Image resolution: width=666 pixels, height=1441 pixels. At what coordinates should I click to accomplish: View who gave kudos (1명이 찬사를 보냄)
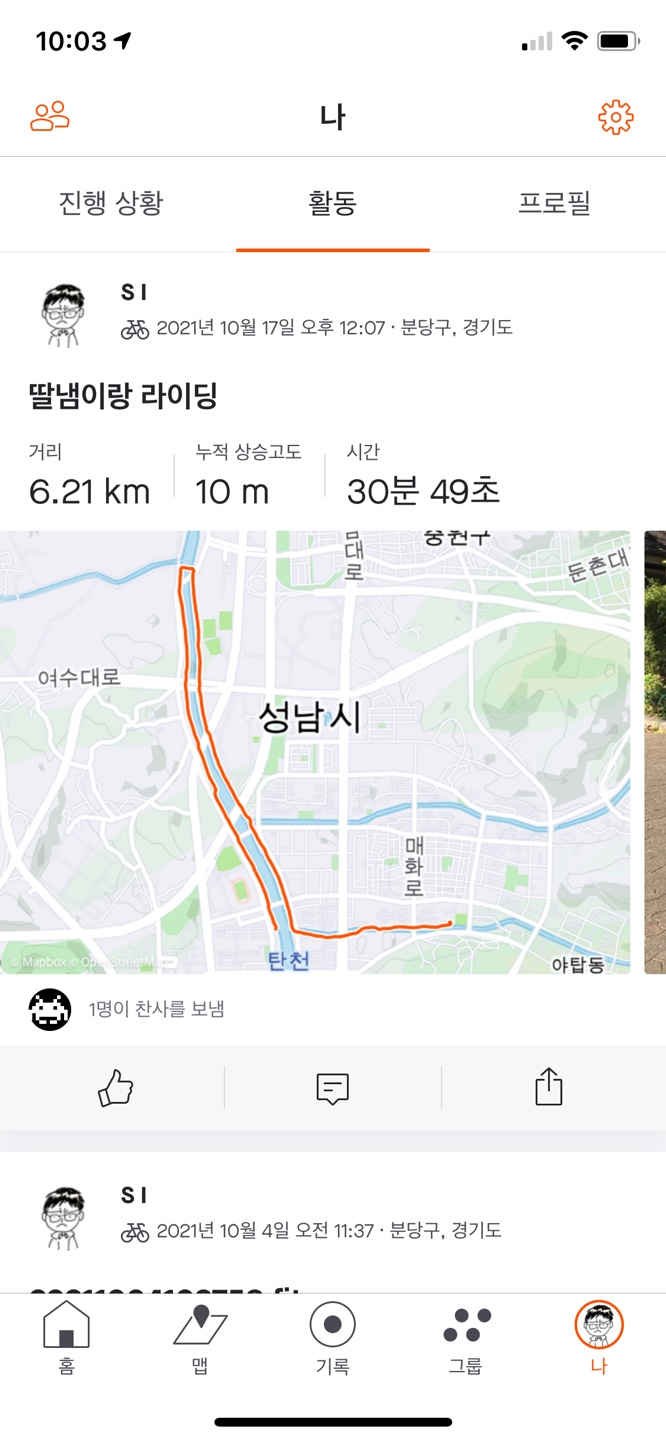[x=155, y=1009]
